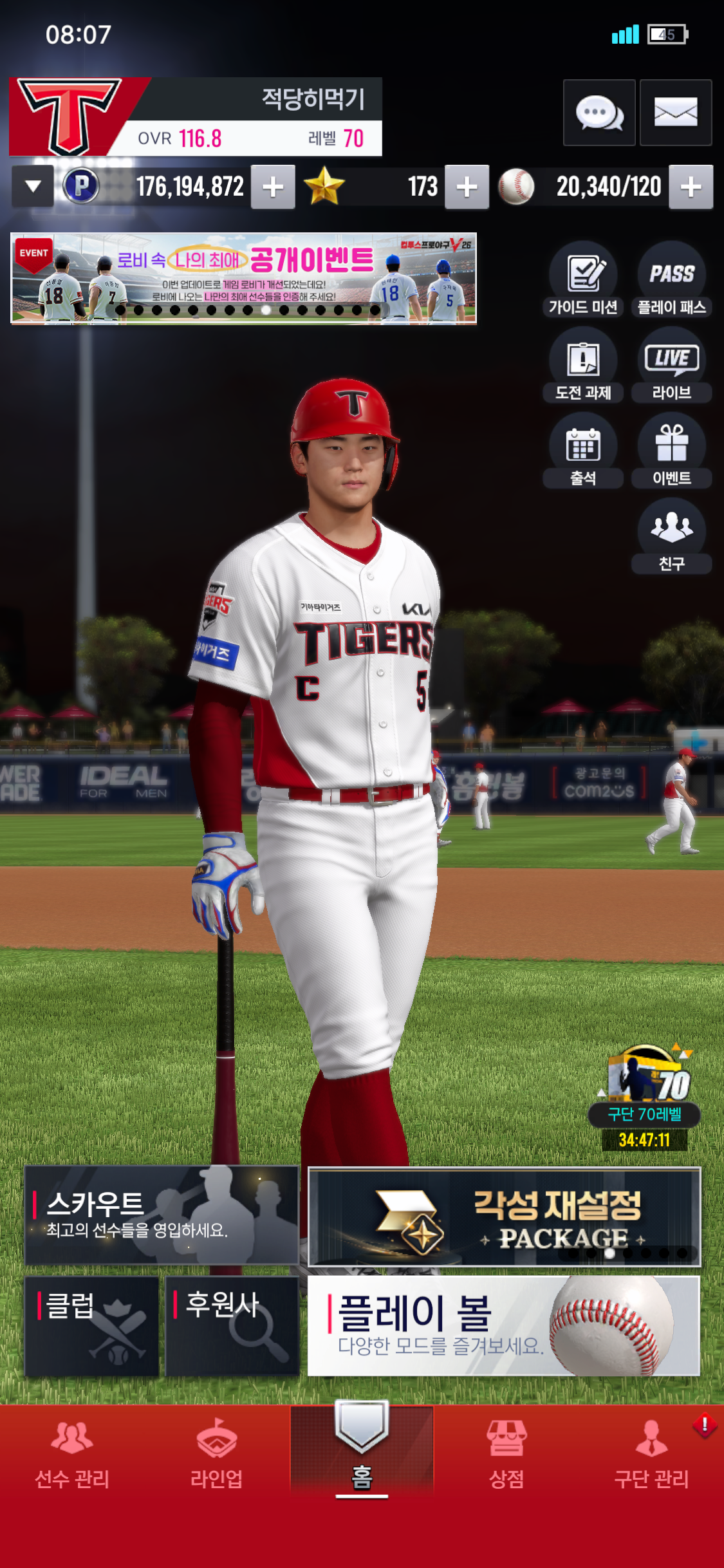
Task: Open 도전 과제
Action: point(583,365)
